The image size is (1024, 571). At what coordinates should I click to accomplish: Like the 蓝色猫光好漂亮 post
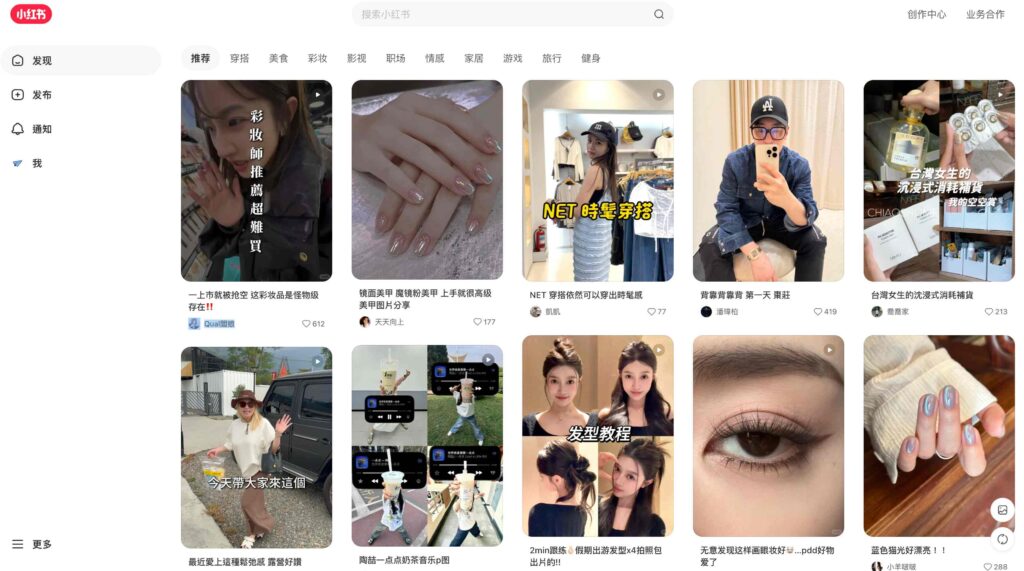coord(989,566)
